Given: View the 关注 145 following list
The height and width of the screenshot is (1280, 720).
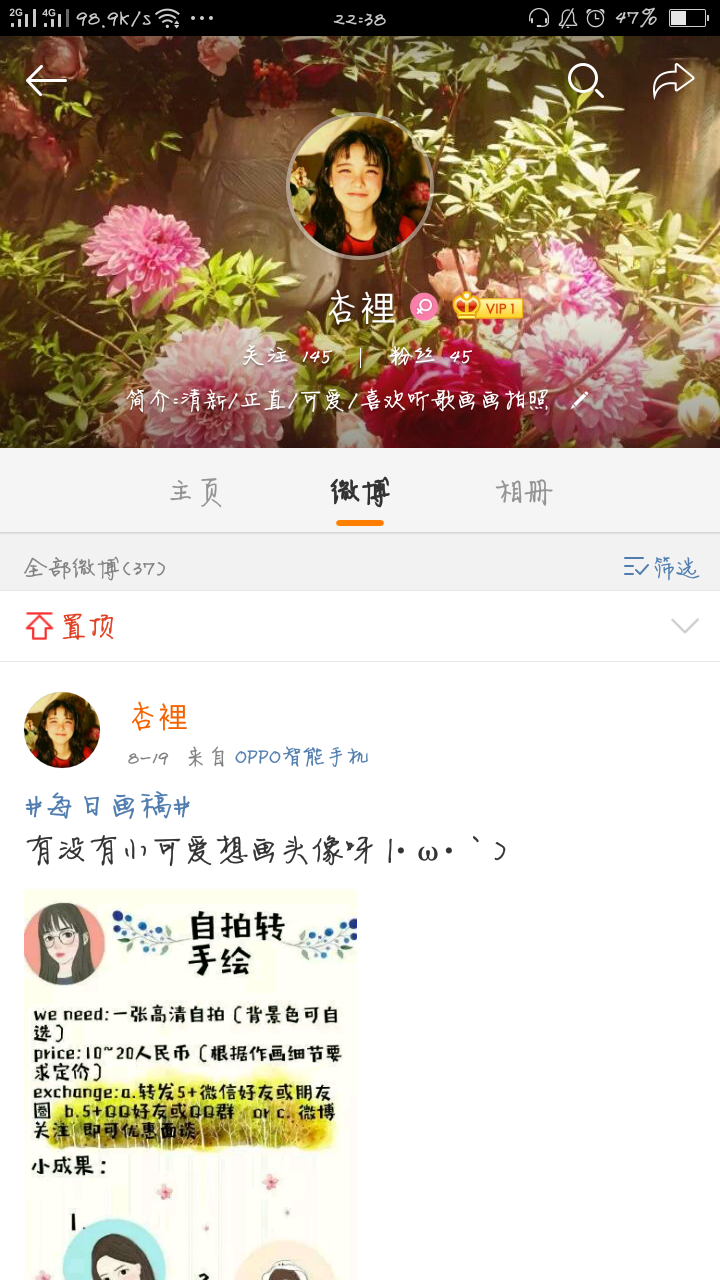Looking at the screenshot, I should coord(287,357).
